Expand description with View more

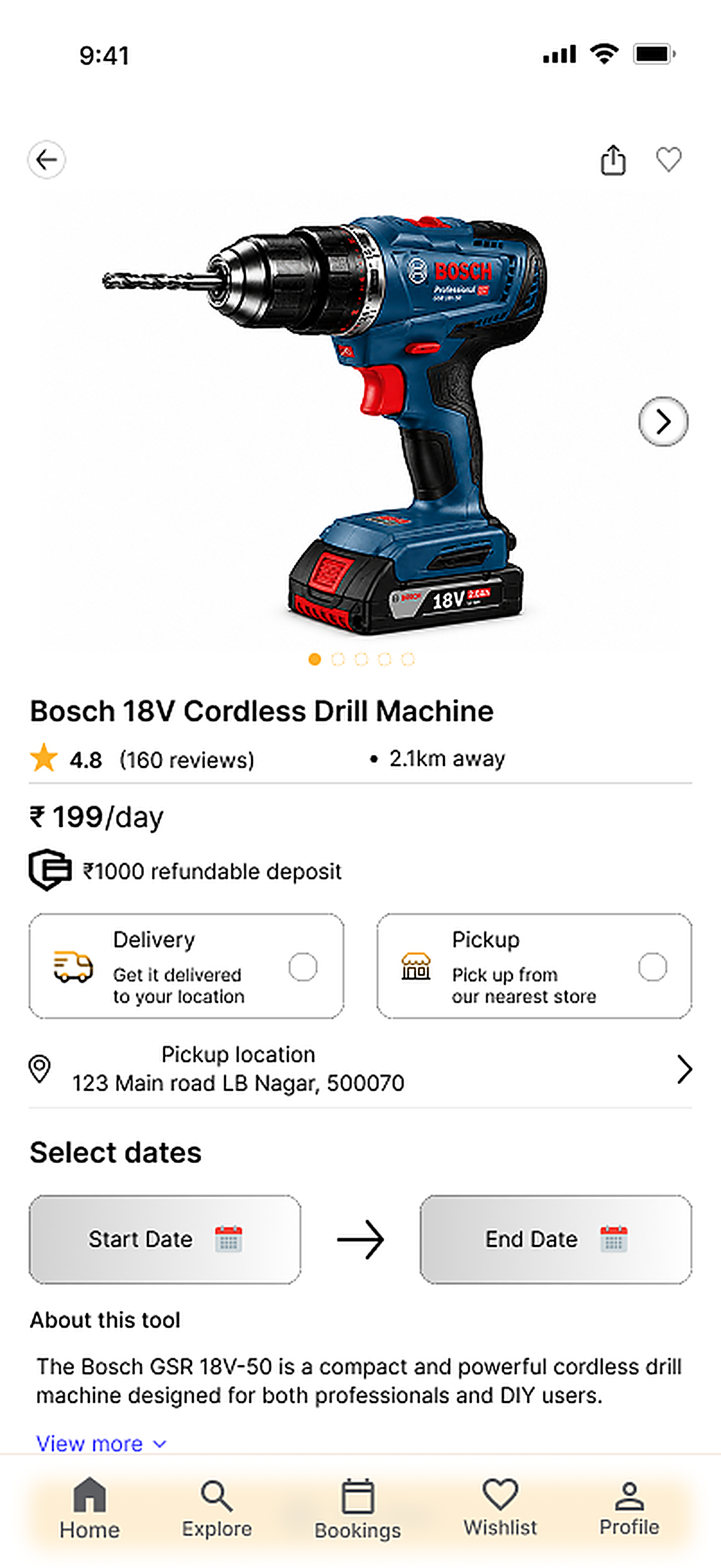[101, 1443]
